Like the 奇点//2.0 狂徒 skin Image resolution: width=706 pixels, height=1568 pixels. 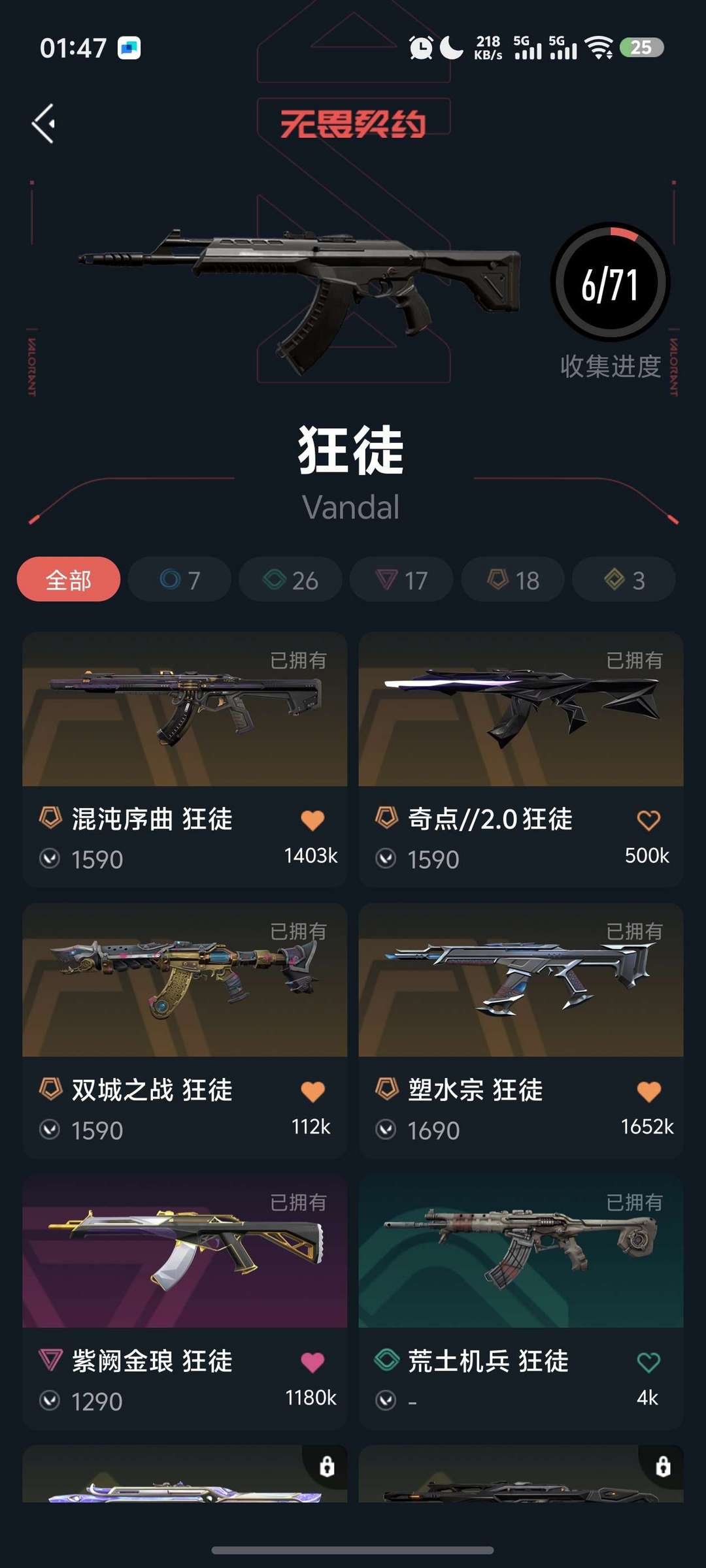648,820
